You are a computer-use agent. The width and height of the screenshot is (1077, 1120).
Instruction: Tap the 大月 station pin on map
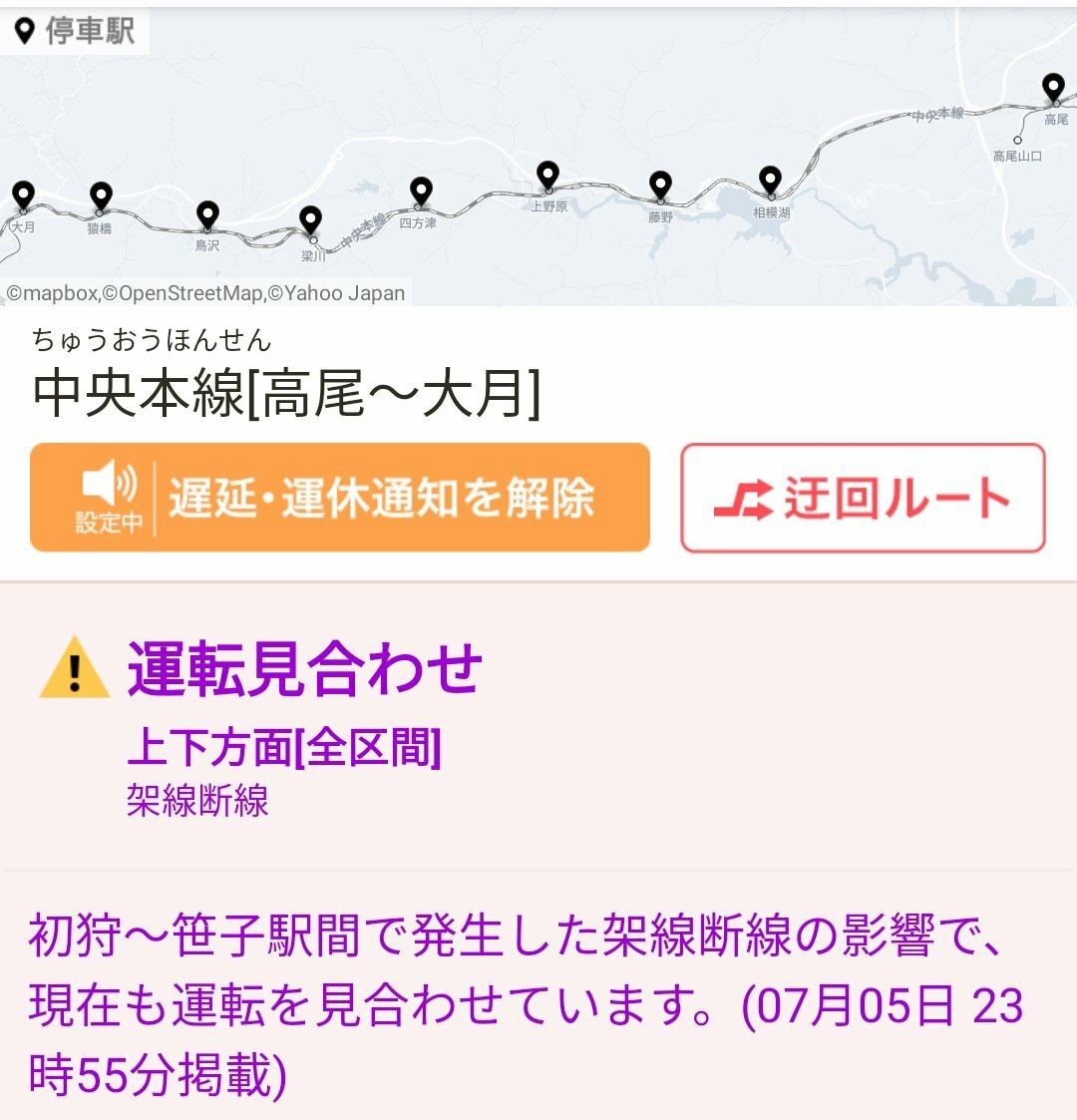click(22, 194)
